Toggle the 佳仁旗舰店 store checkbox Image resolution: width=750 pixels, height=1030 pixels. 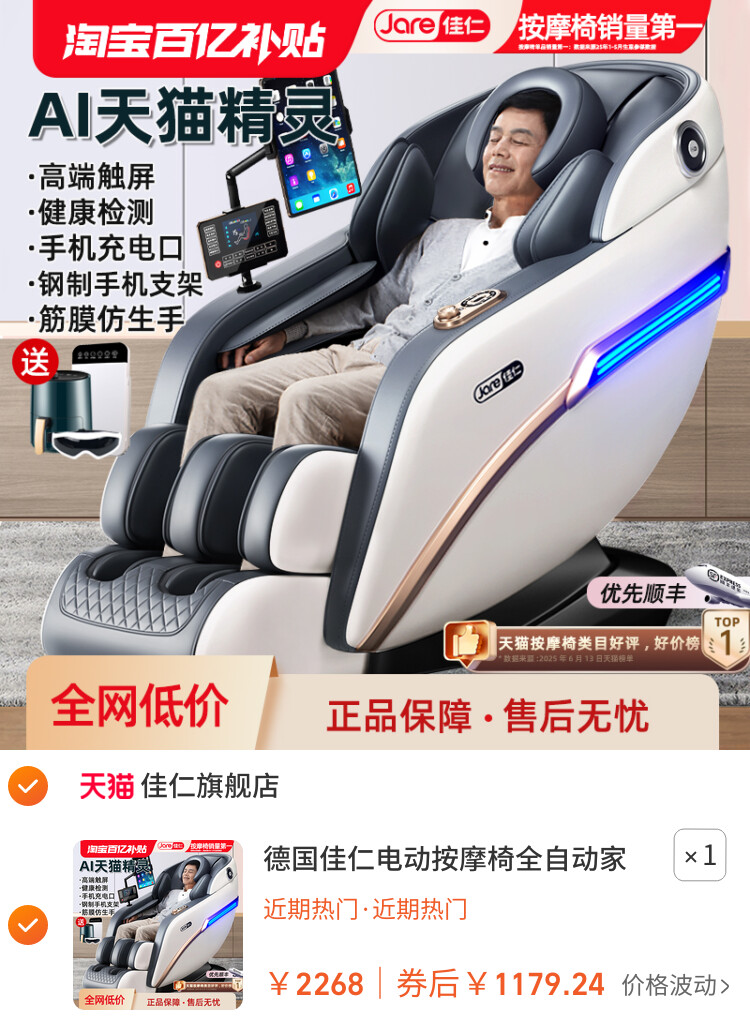(28, 786)
